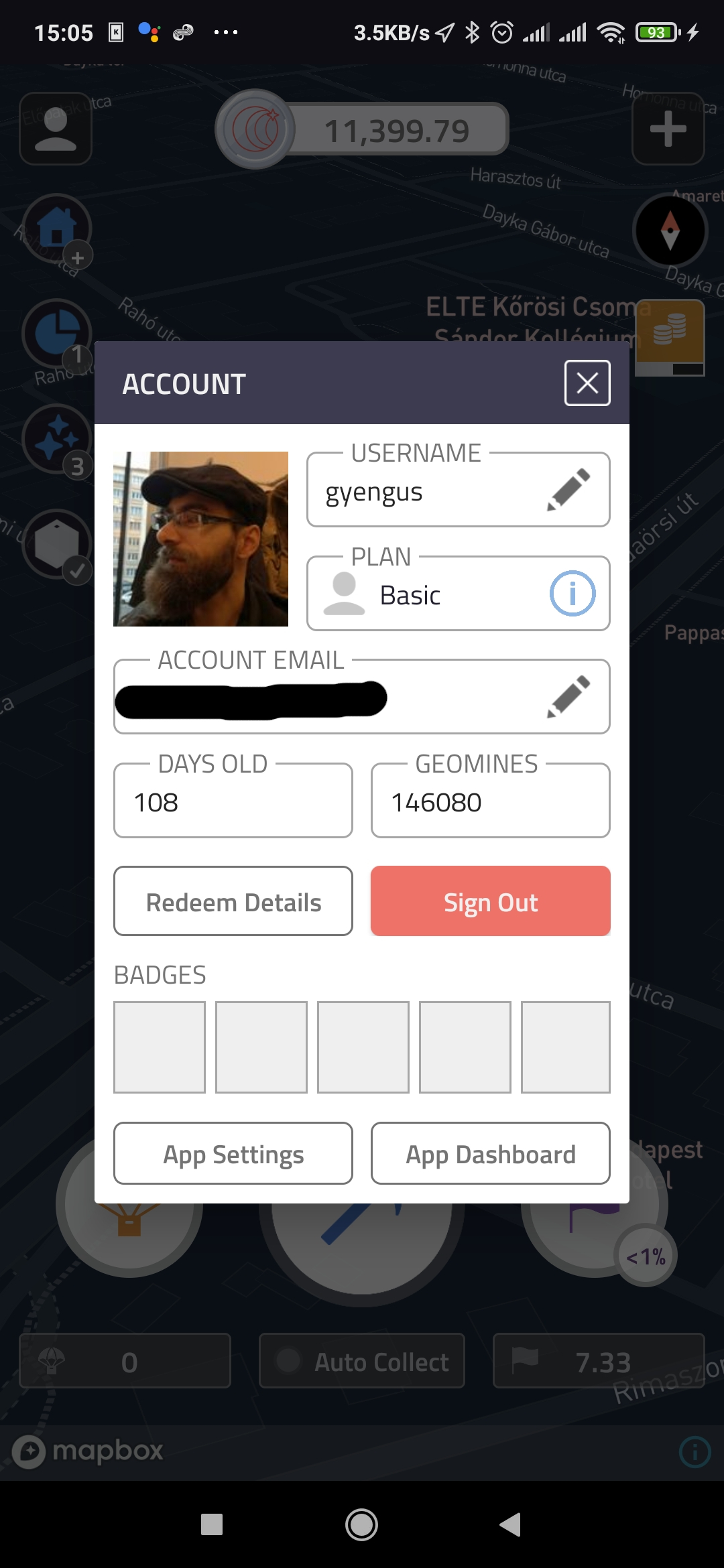
Task: Open Redeem Details
Action: click(233, 901)
